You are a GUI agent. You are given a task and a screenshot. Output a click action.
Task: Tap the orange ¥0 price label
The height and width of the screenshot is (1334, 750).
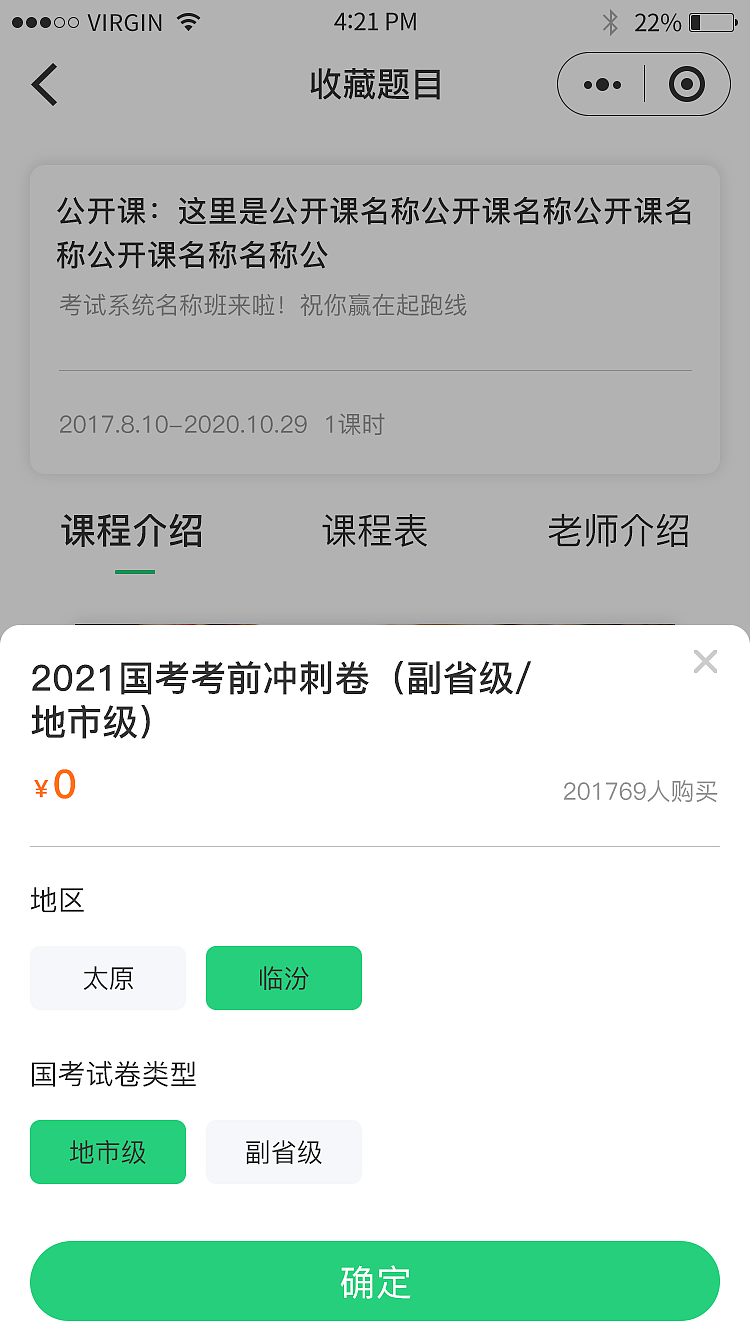point(54,787)
